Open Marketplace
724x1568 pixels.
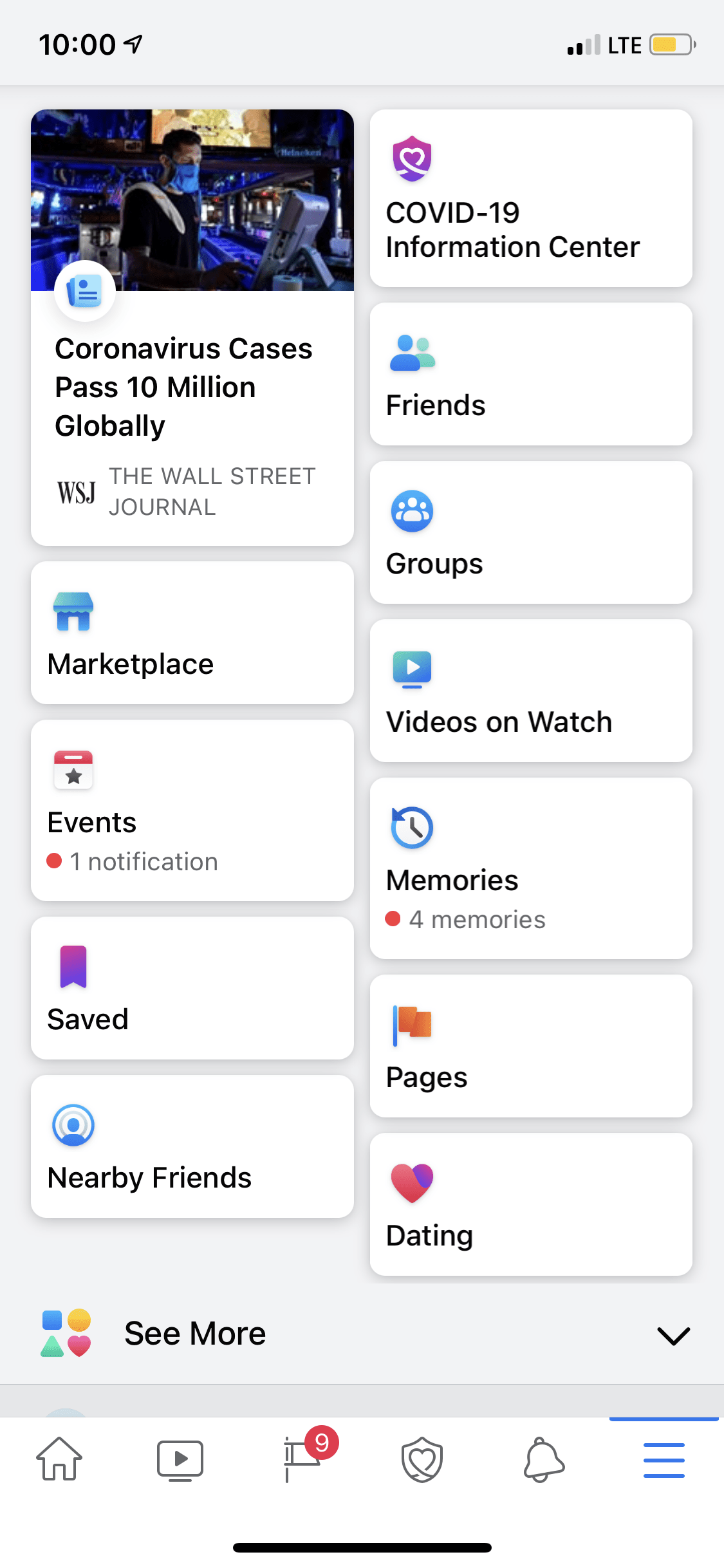click(192, 633)
